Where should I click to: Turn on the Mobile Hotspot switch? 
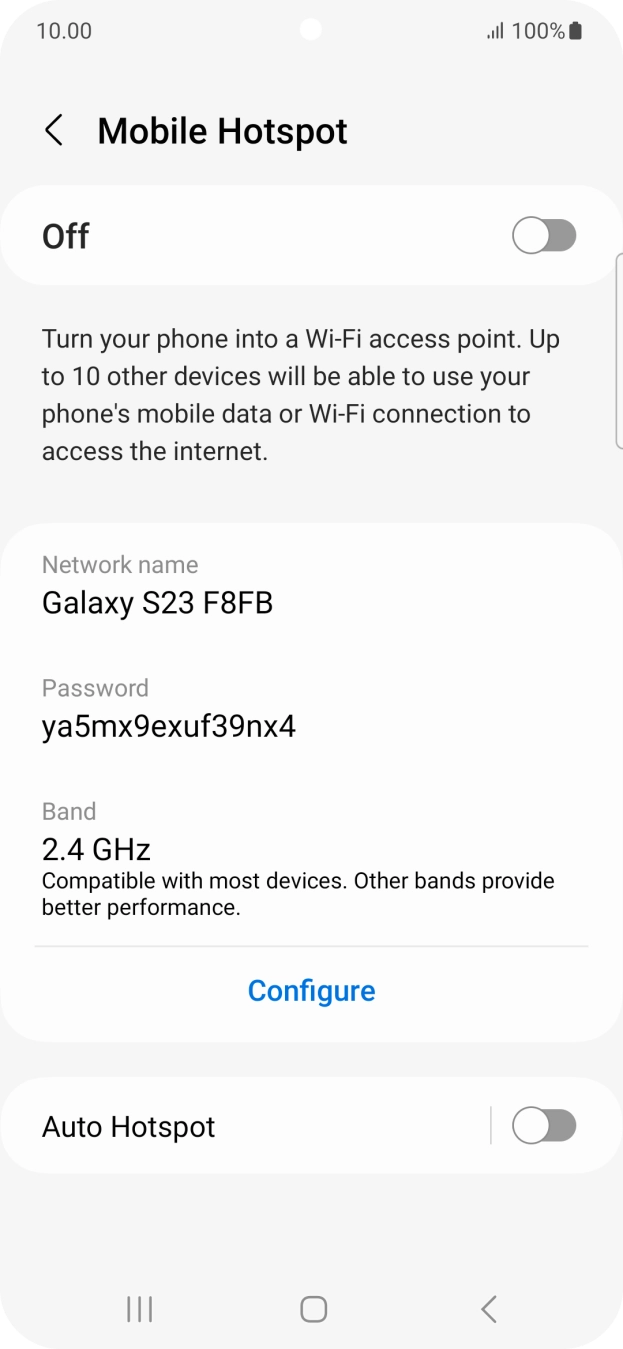click(x=544, y=236)
